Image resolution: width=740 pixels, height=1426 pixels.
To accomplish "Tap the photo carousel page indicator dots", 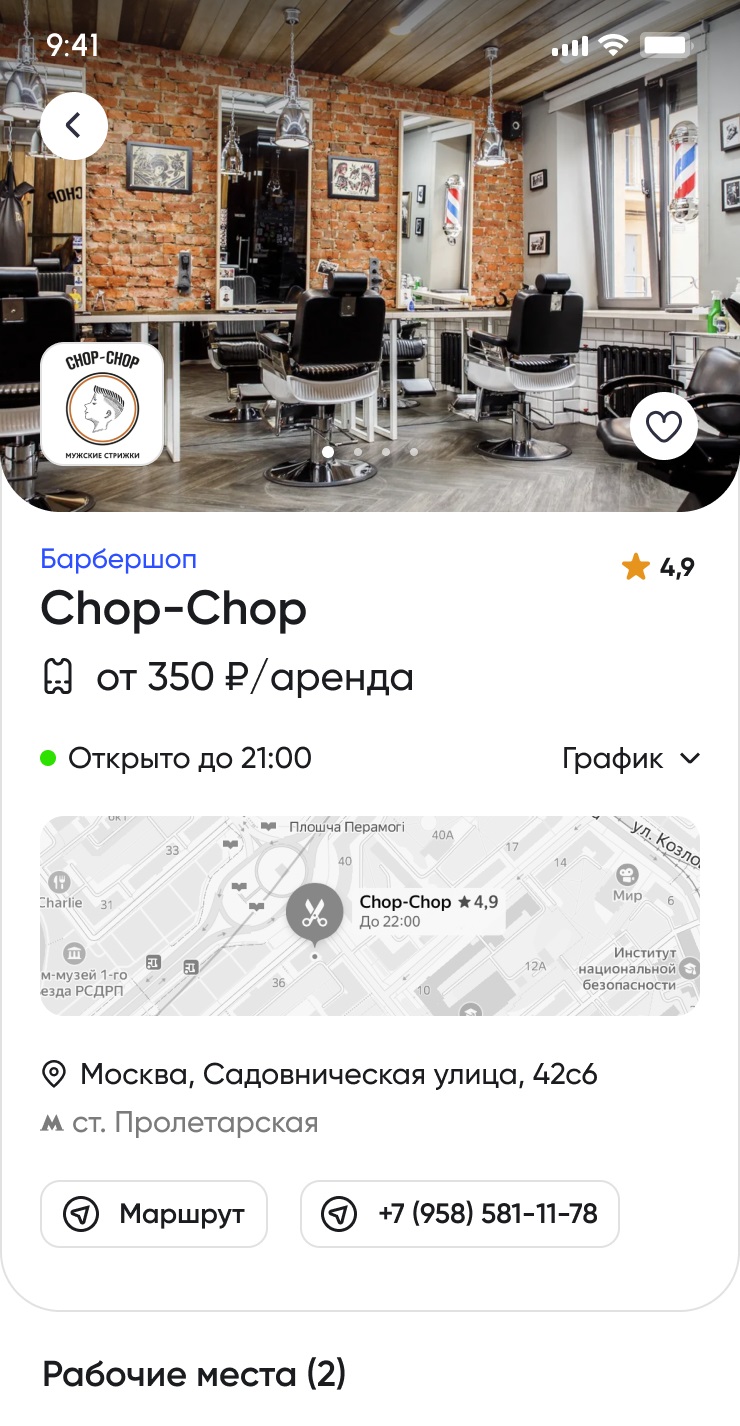I will [x=370, y=452].
